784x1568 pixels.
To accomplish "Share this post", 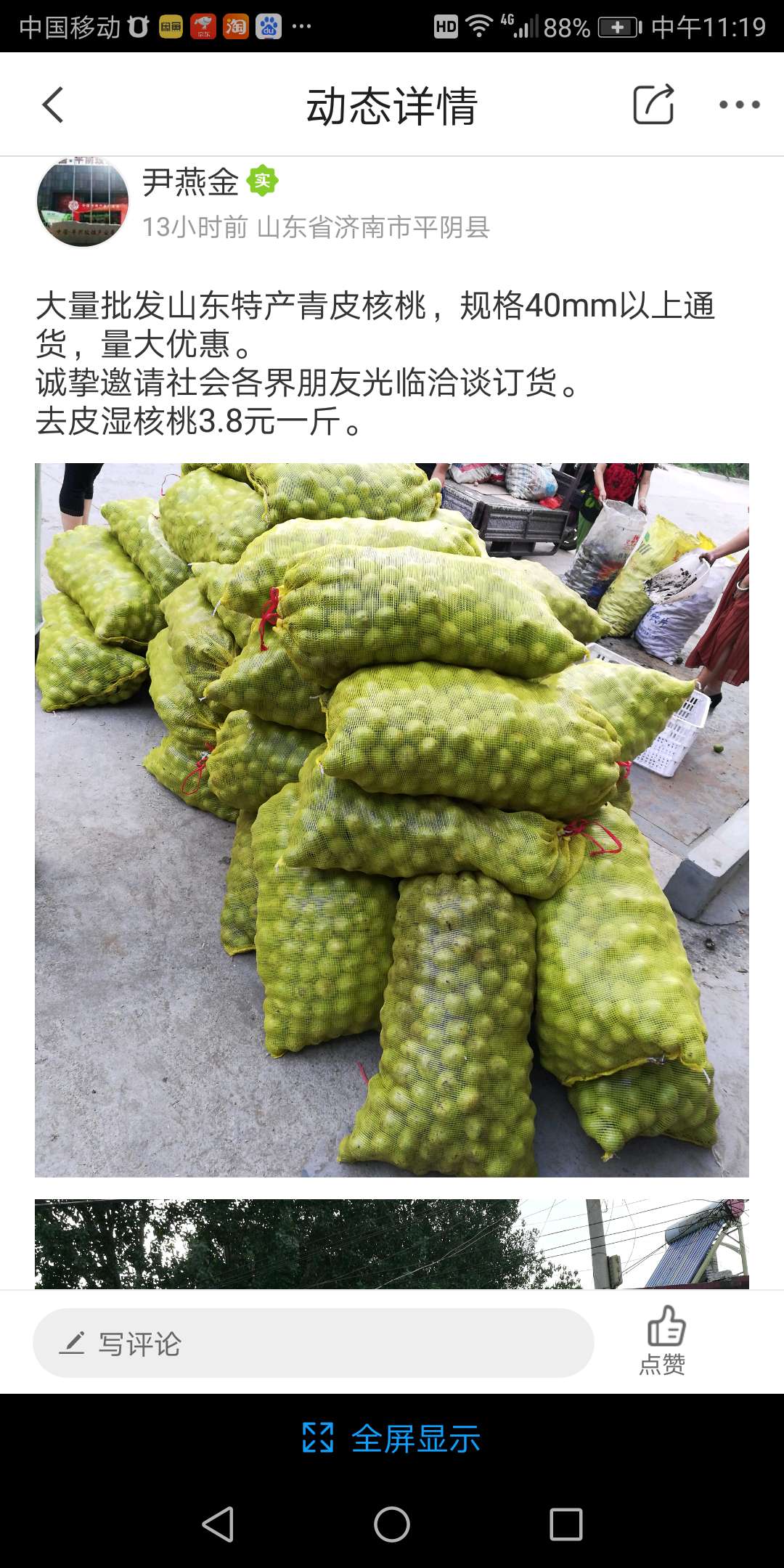I will pos(653,105).
